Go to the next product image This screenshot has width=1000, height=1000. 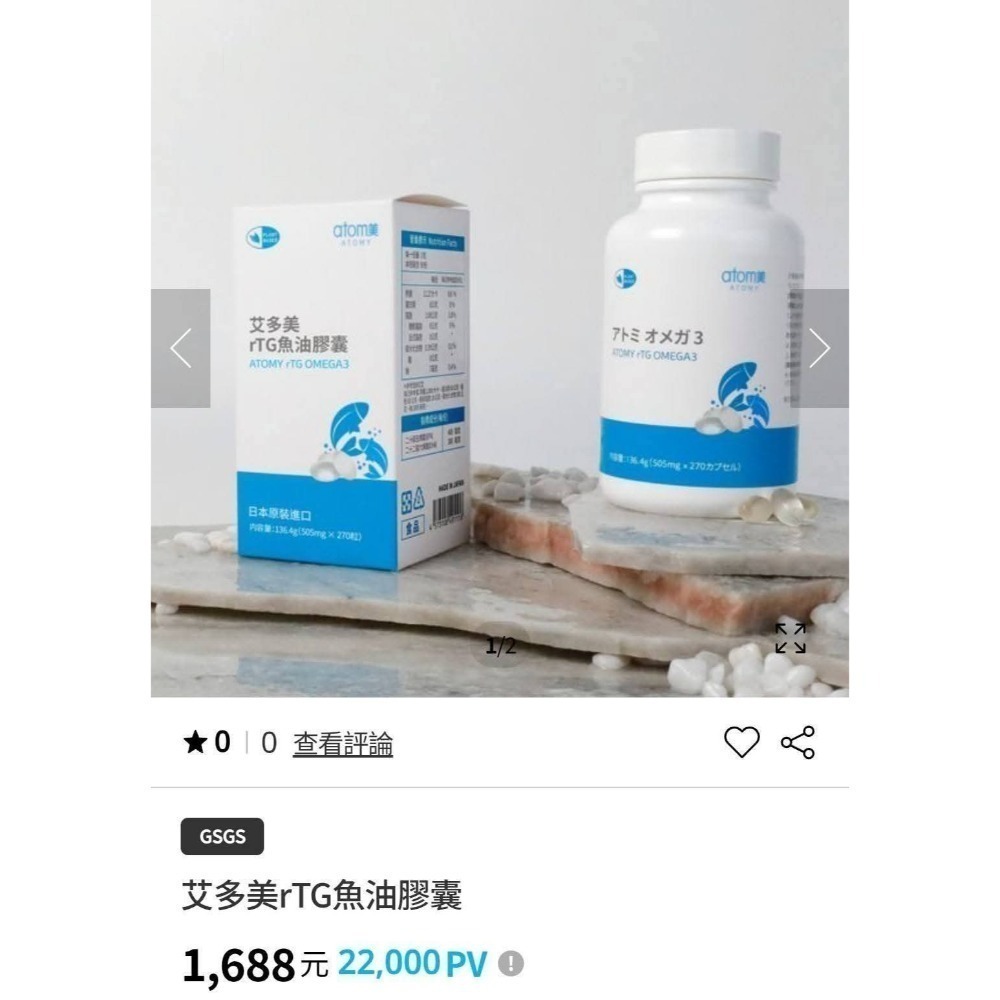click(819, 348)
